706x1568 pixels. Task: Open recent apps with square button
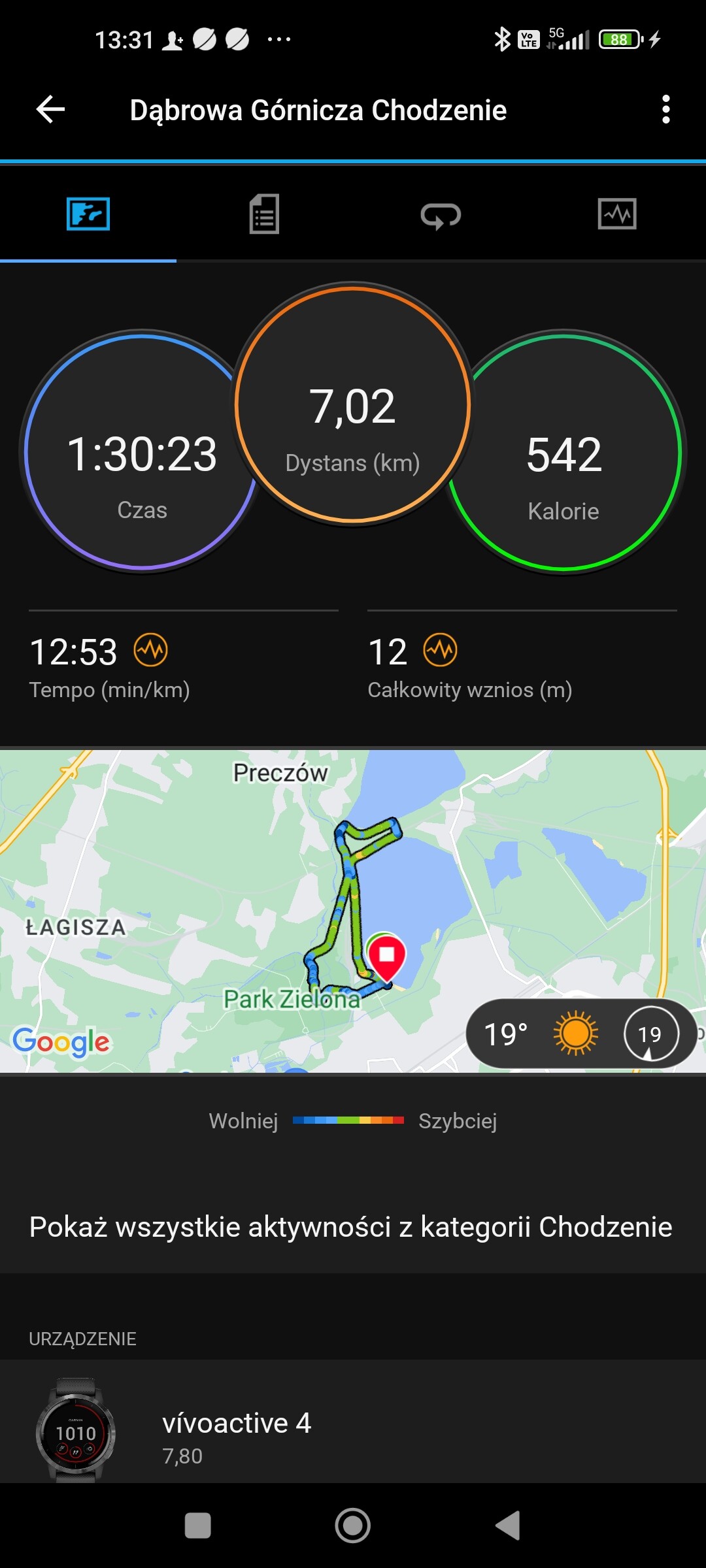pos(198,1526)
